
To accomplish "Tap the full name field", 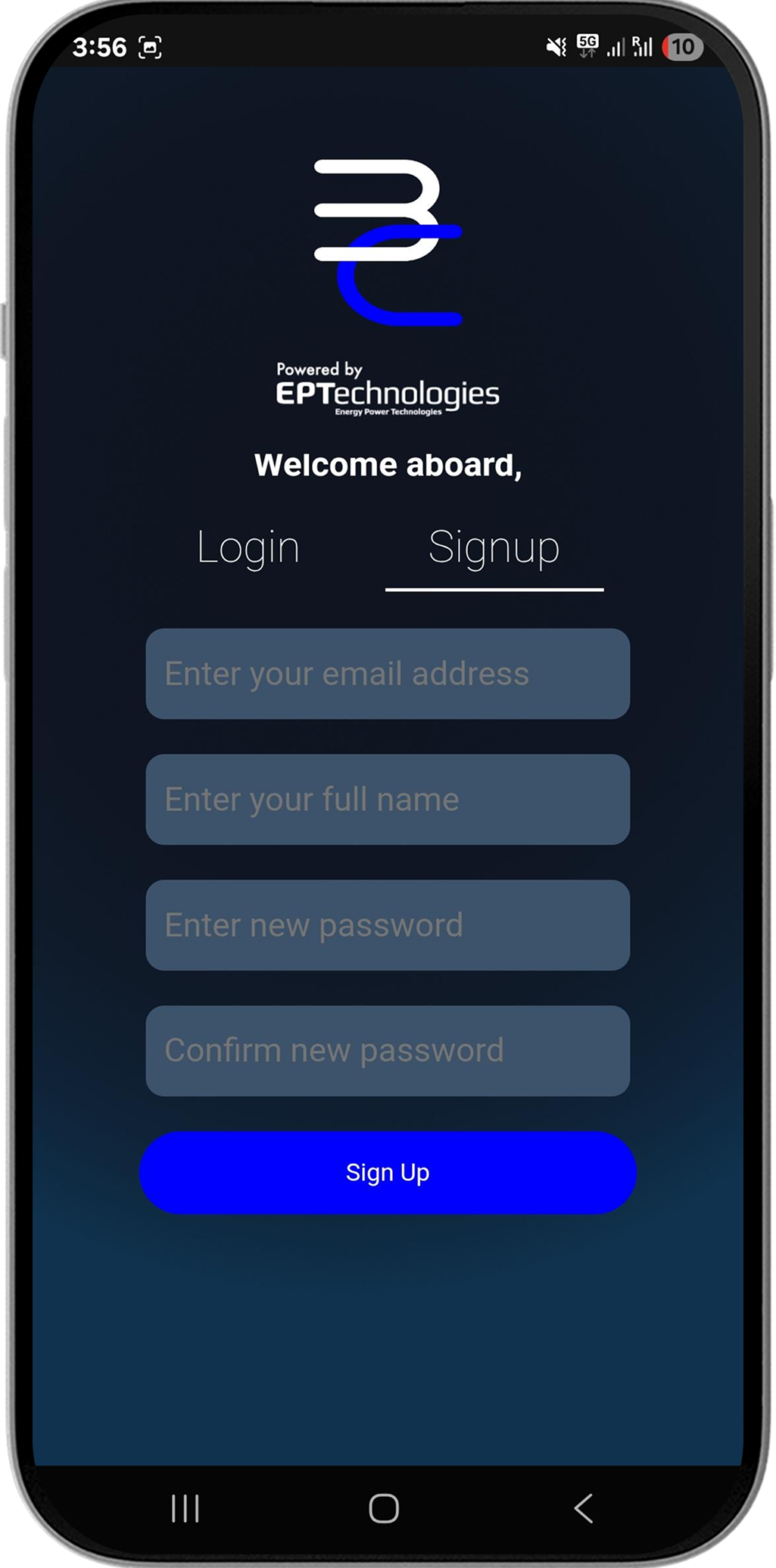I will [x=388, y=800].
